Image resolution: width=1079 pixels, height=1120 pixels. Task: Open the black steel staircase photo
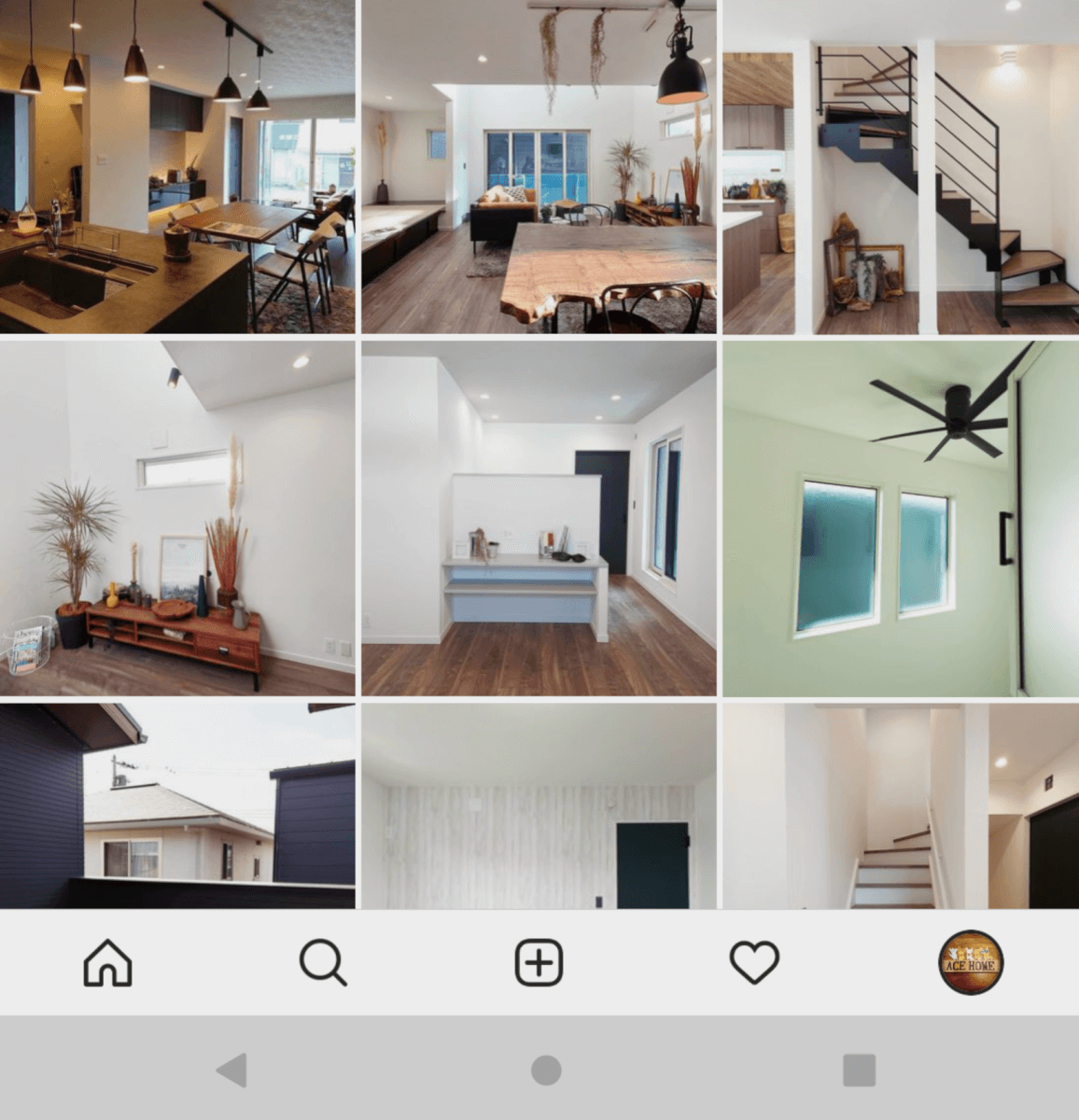[x=901, y=166]
